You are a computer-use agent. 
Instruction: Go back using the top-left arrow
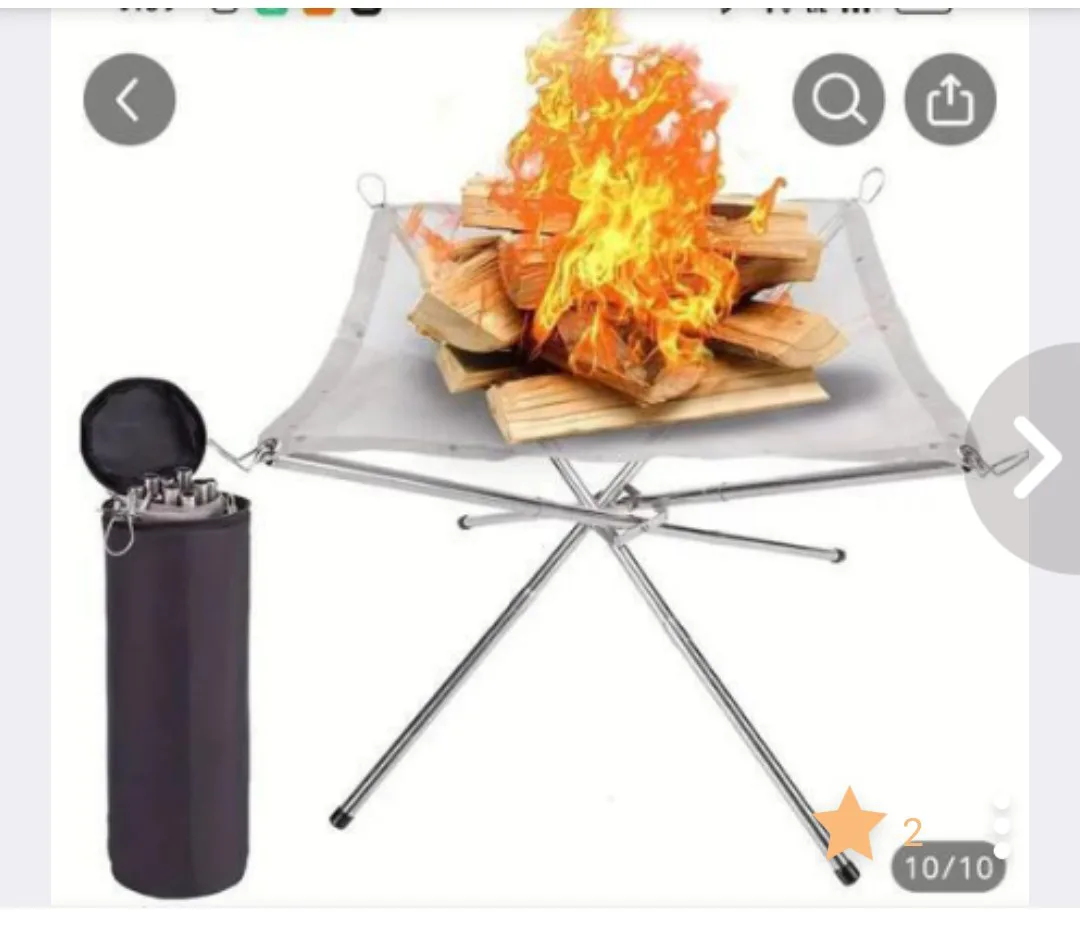(x=129, y=100)
